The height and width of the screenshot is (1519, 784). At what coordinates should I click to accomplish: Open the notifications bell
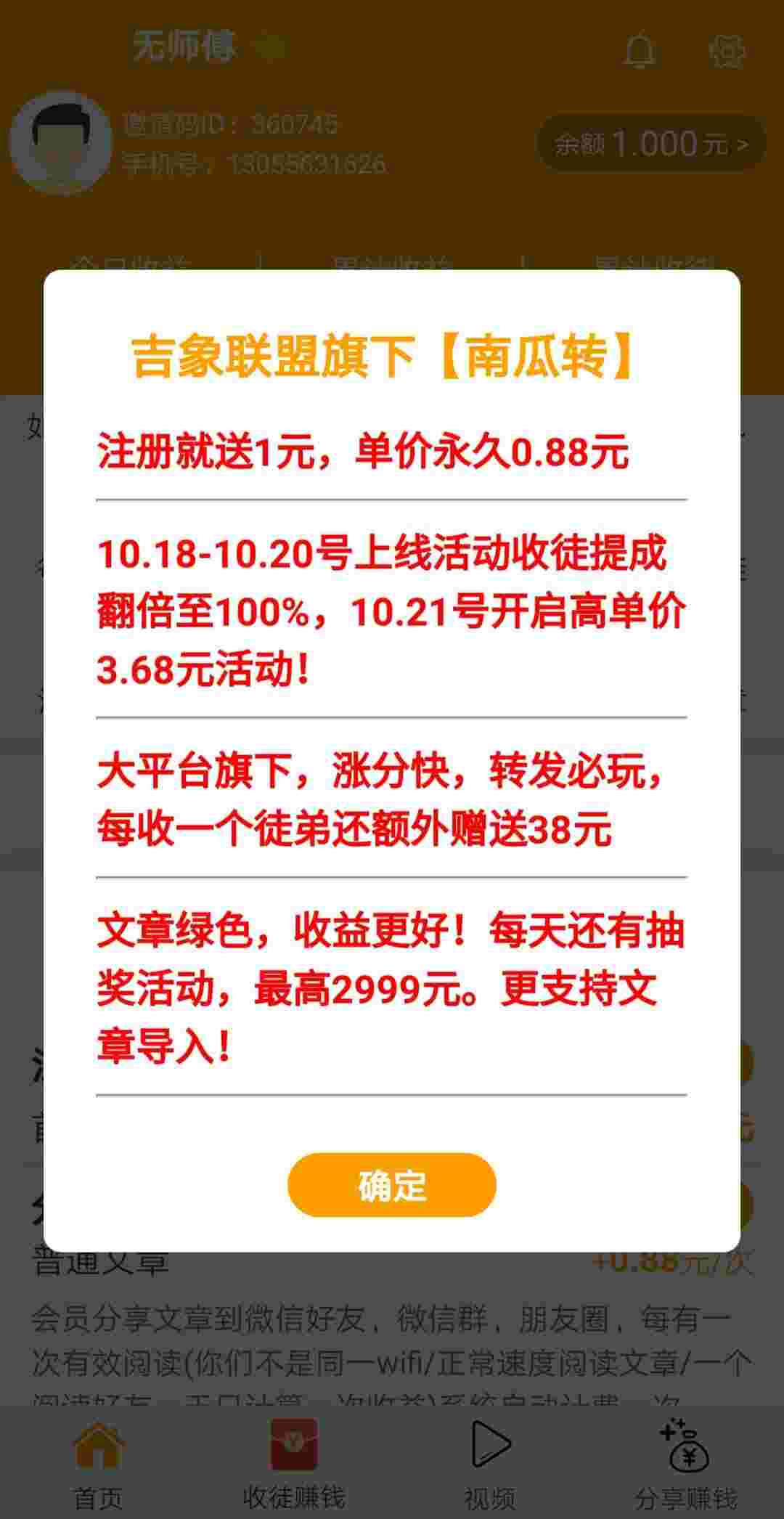640,51
